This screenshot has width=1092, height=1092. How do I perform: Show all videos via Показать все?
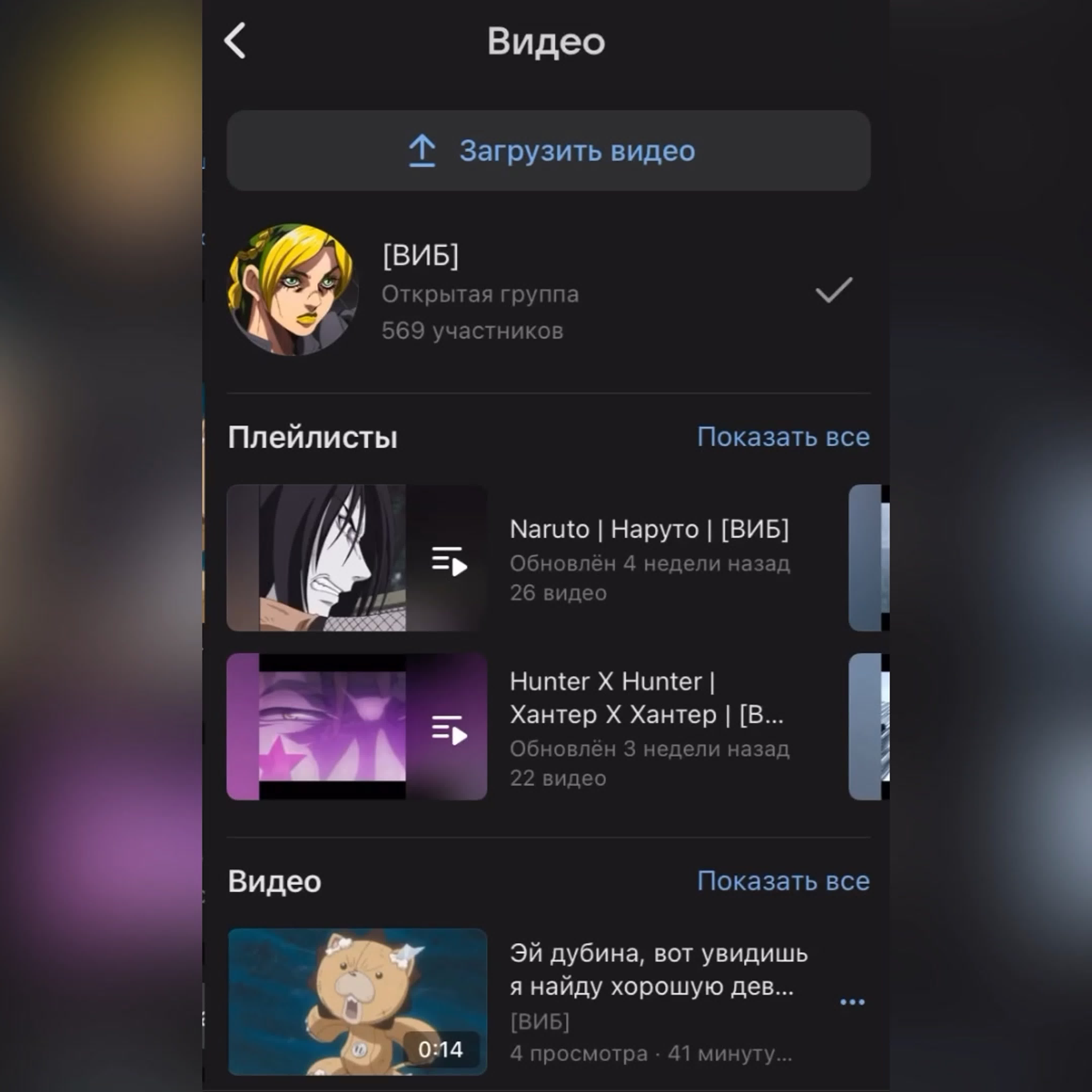783,881
